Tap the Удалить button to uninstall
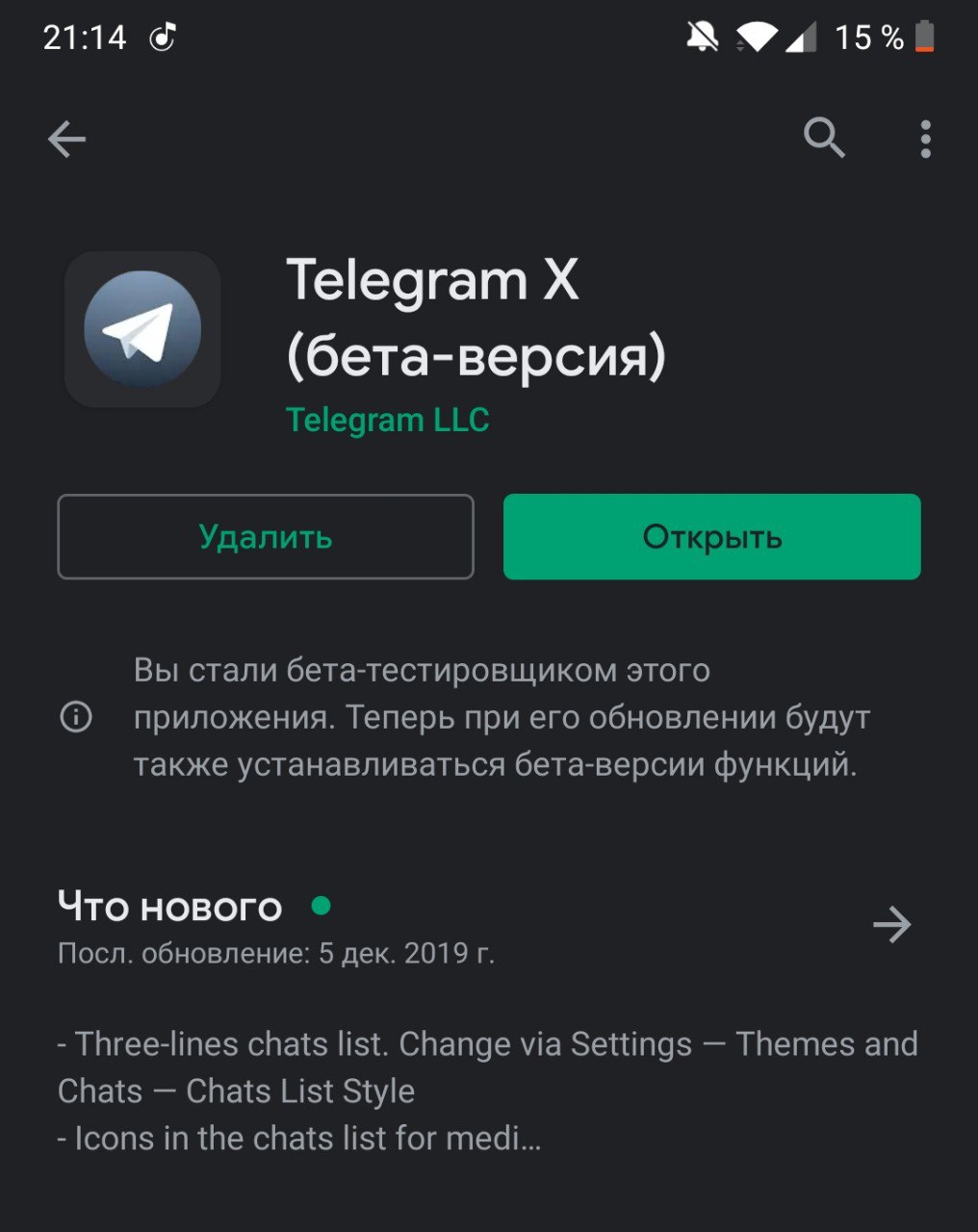 click(x=266, y=537)
